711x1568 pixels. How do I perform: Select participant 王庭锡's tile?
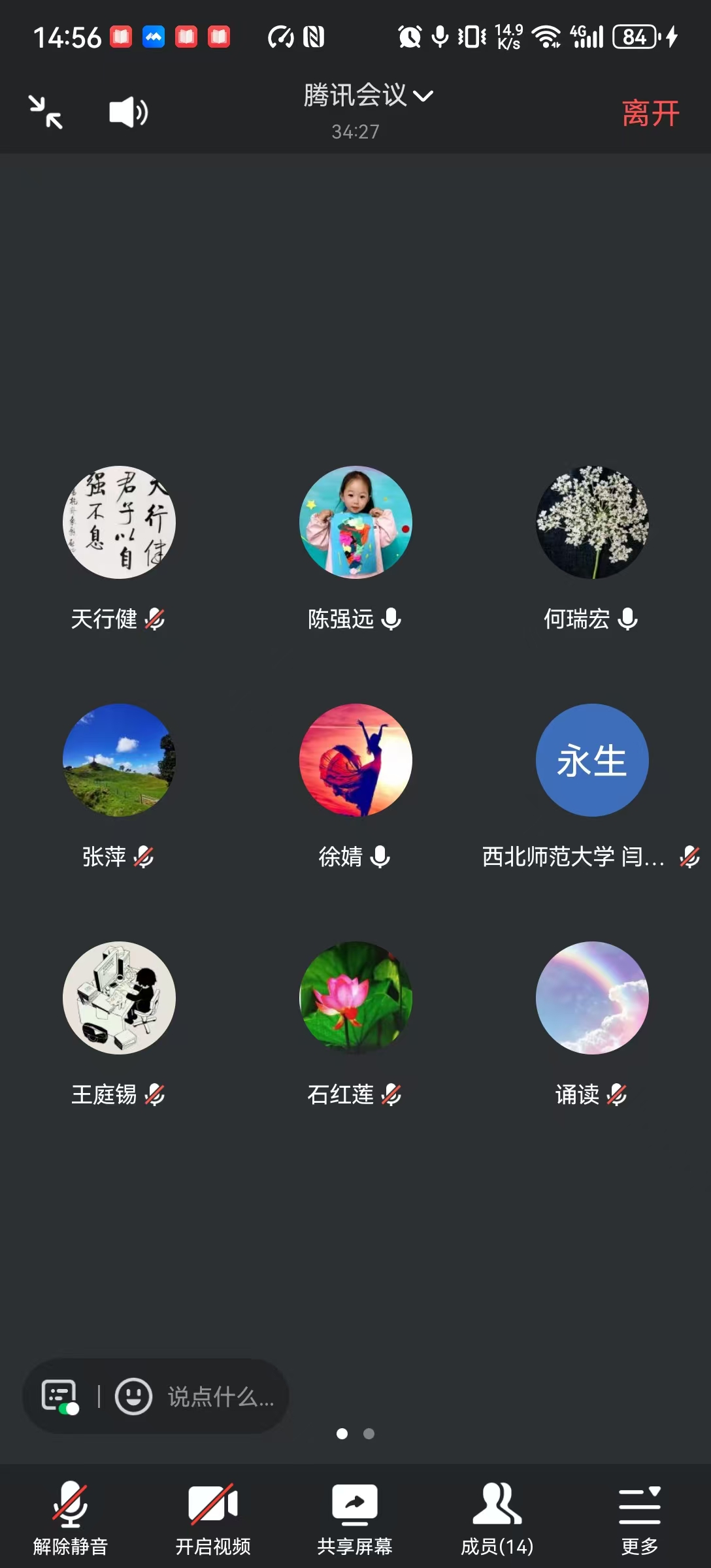[119, 998]
